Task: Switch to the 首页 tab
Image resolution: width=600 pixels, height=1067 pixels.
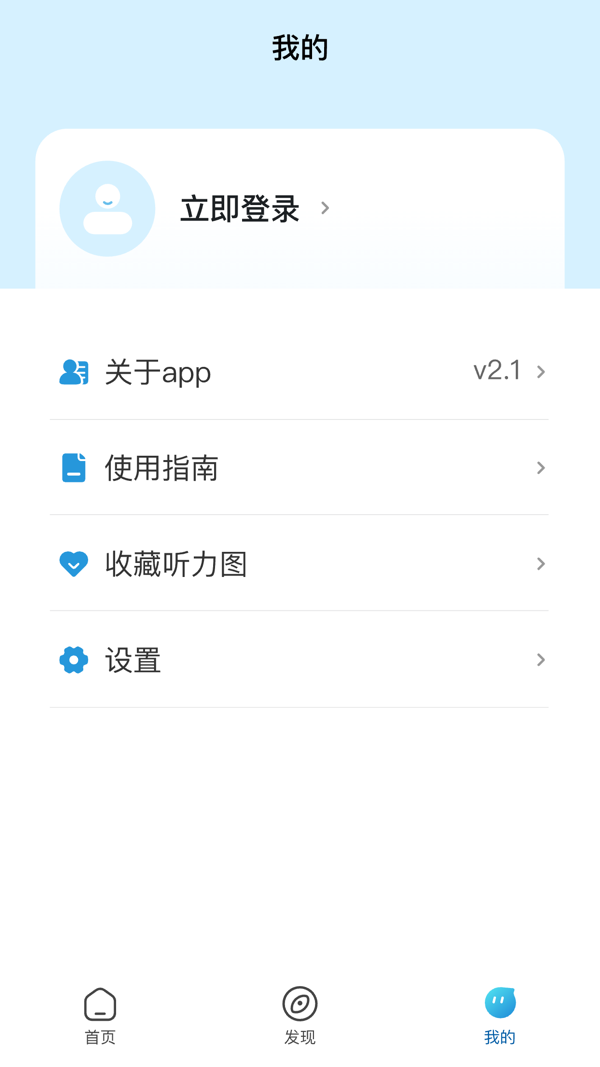Action: (x=100, y=1015)
